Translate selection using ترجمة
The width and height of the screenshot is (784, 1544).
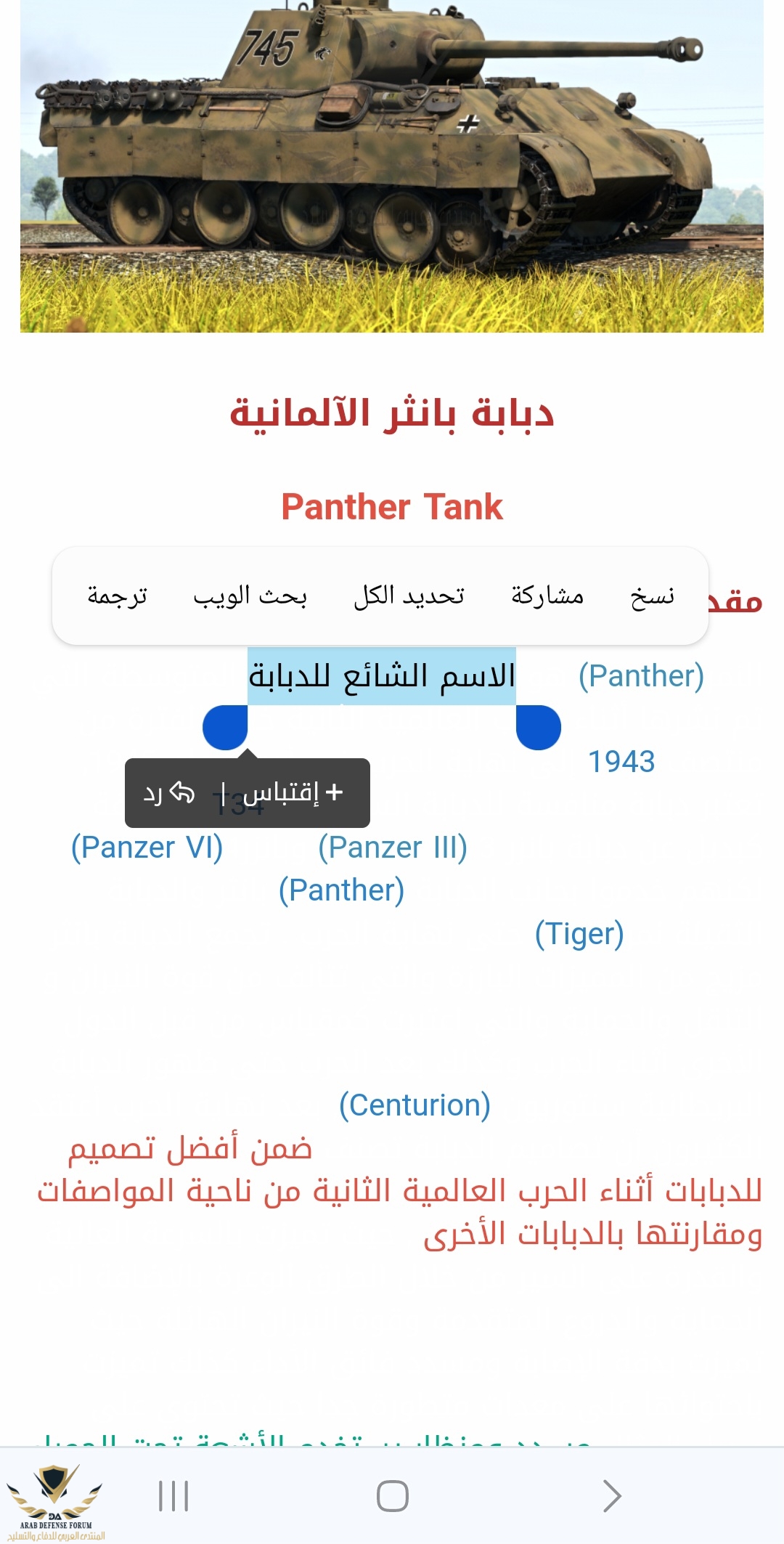click(x=118, y=596)
